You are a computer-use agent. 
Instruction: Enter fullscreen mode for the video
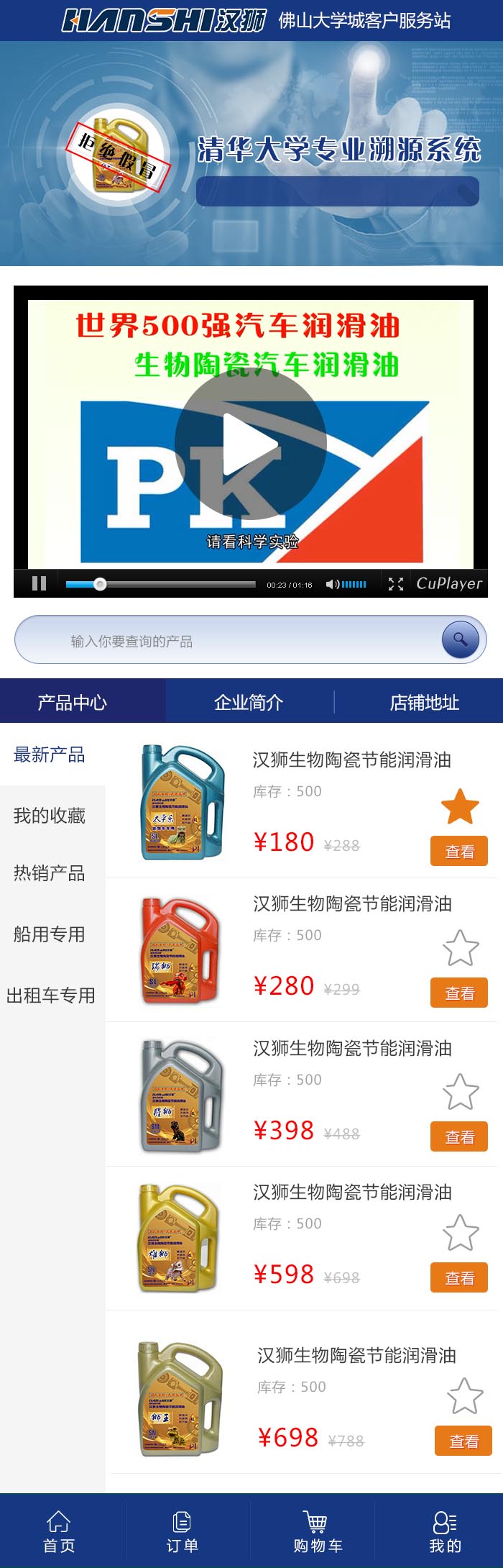click(396, 584)
